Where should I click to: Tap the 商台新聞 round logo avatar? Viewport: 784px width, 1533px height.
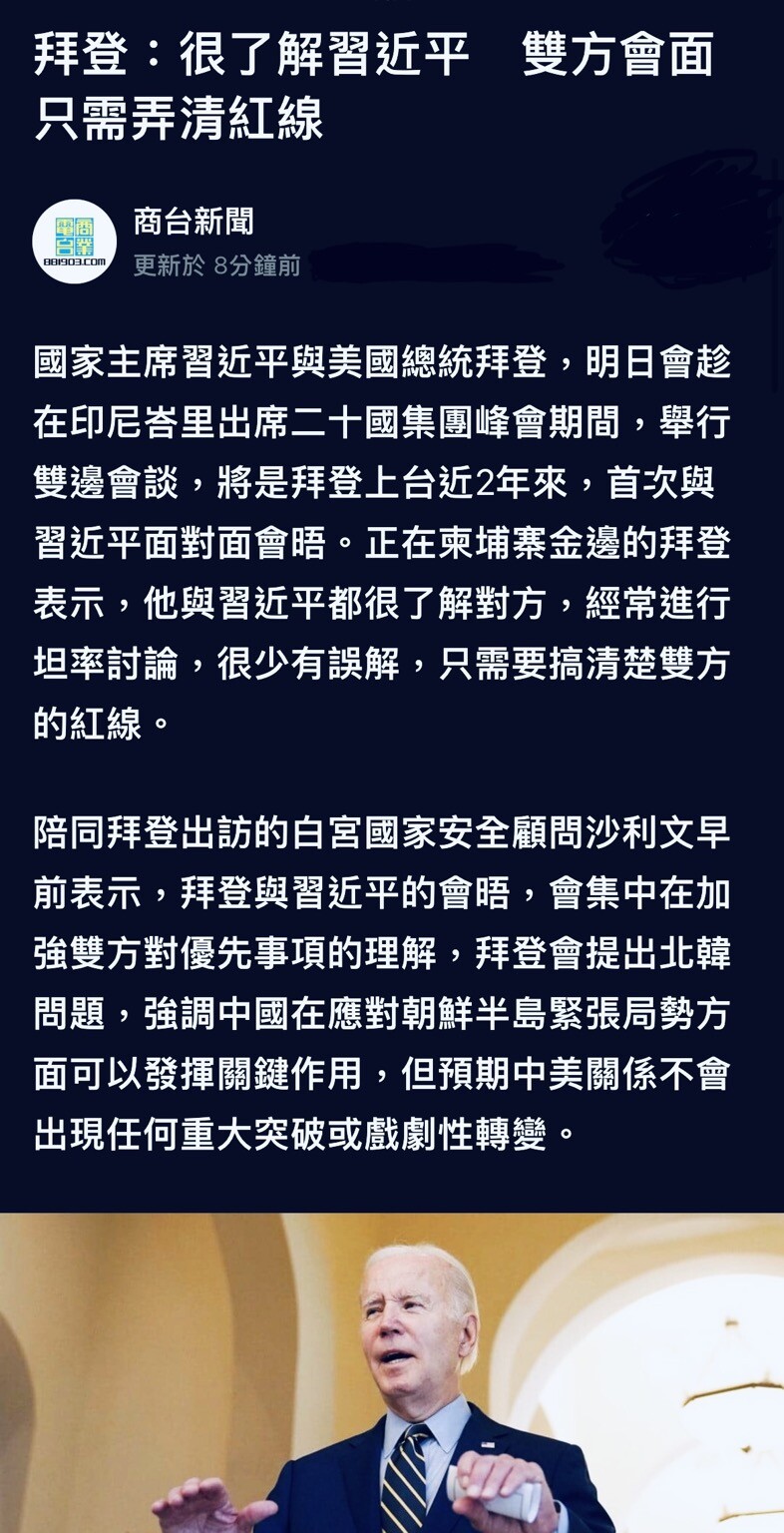(75, 242)
